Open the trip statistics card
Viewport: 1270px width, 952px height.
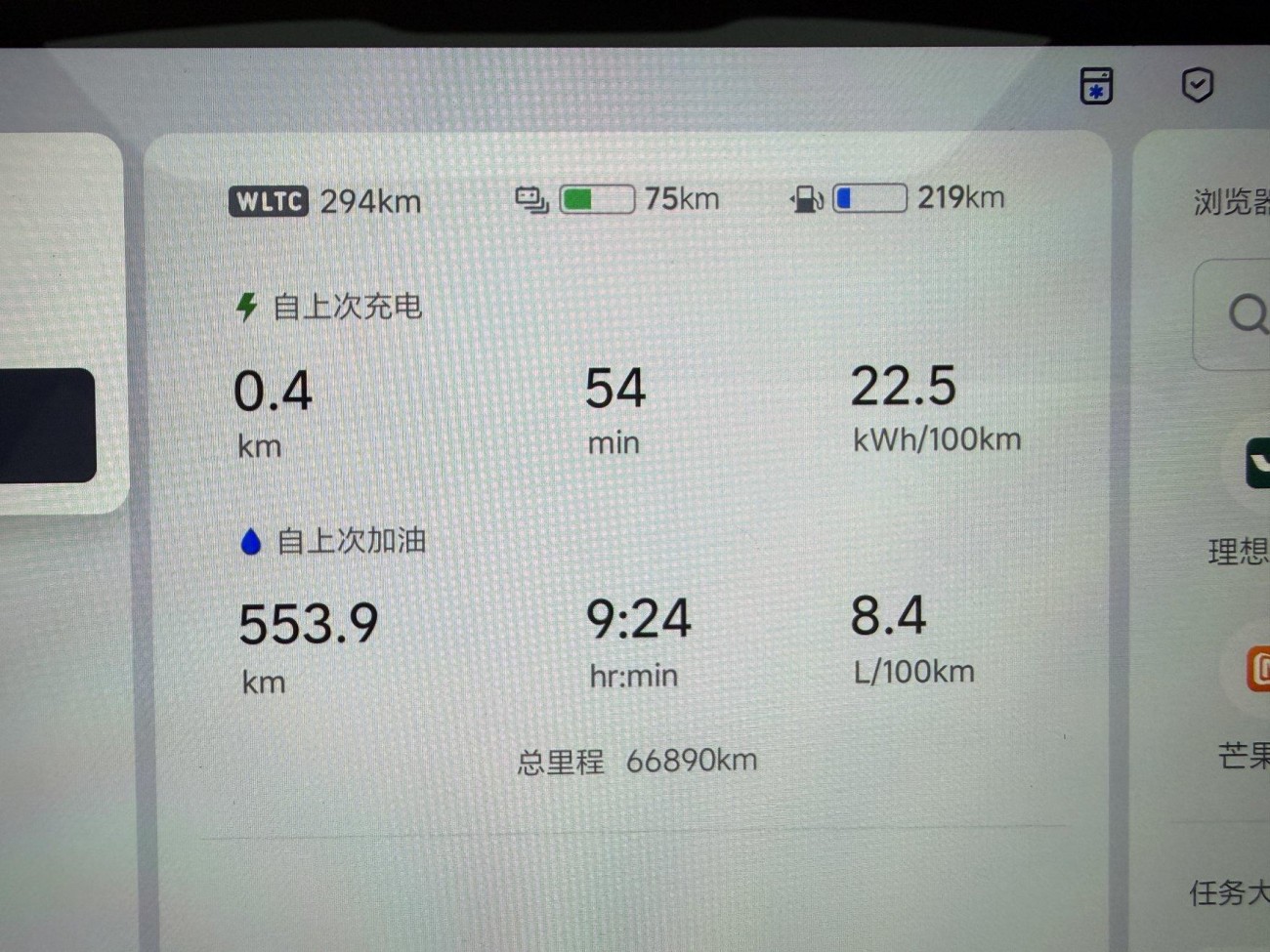click(x=627, y=488)
